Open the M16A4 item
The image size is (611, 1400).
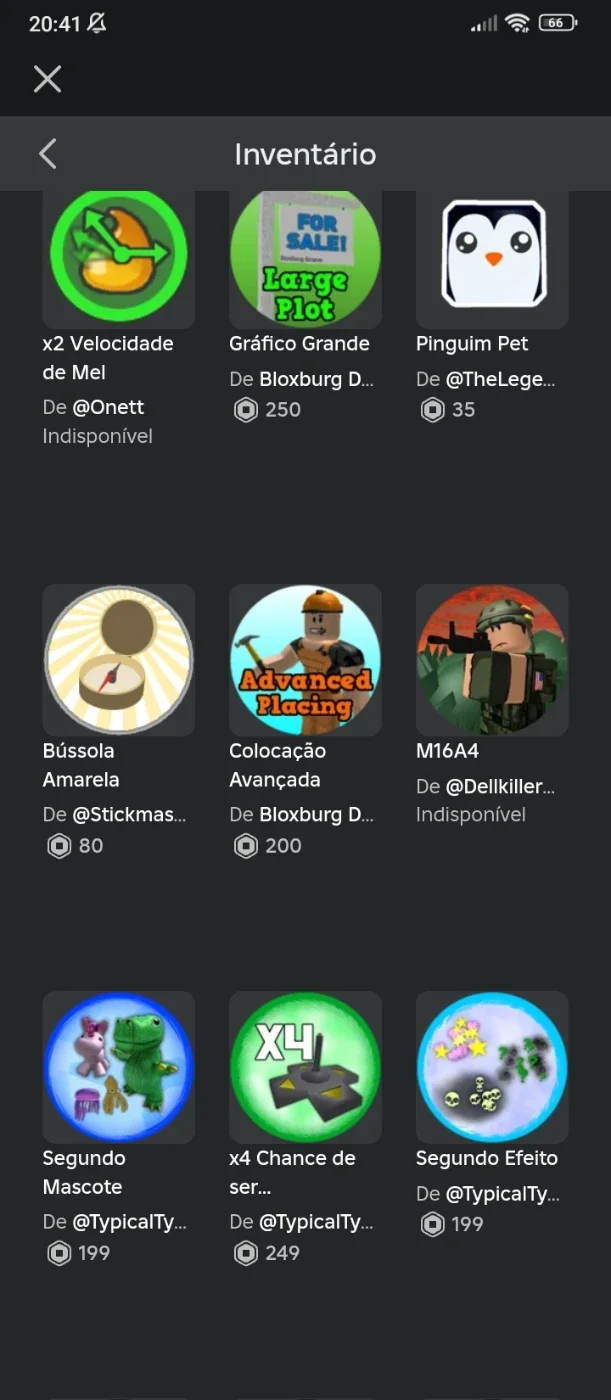click(x=492, y=661)
